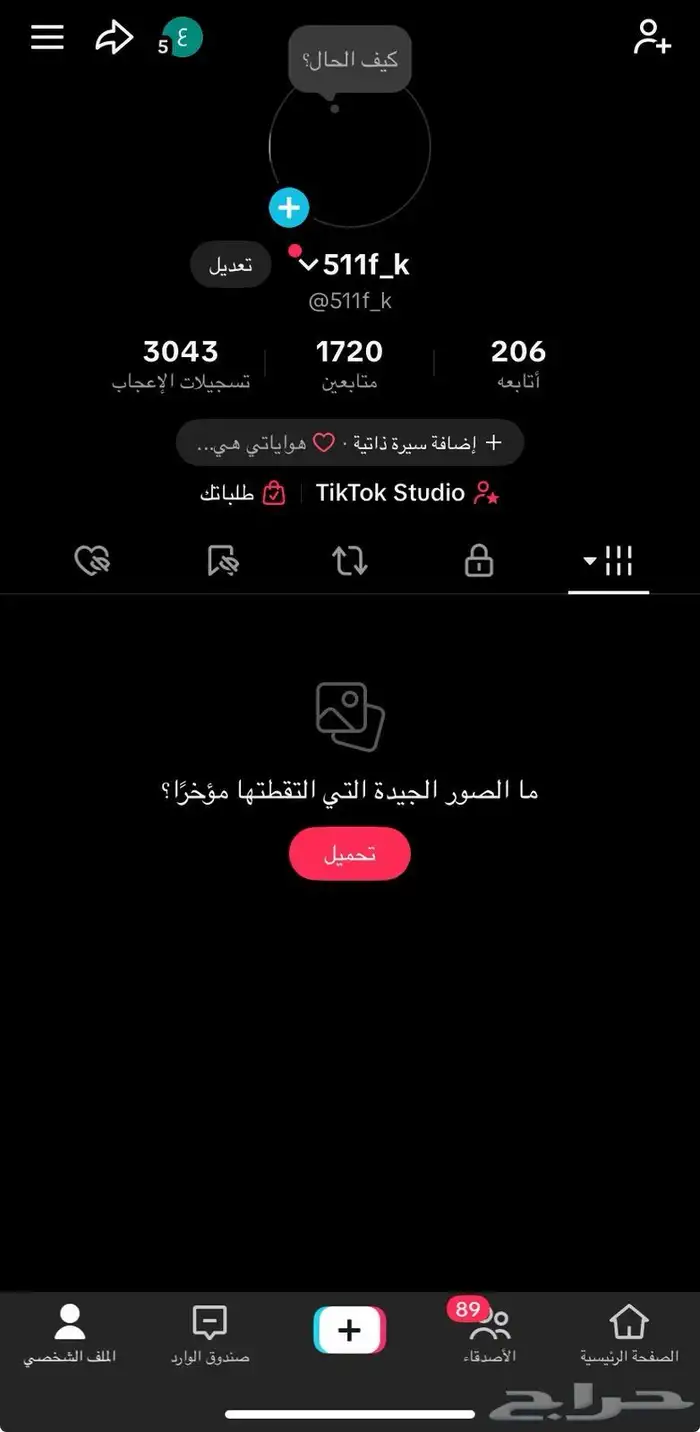
Task: Switch to the saved bookmarks tab
Action: (x=222, y=562)
